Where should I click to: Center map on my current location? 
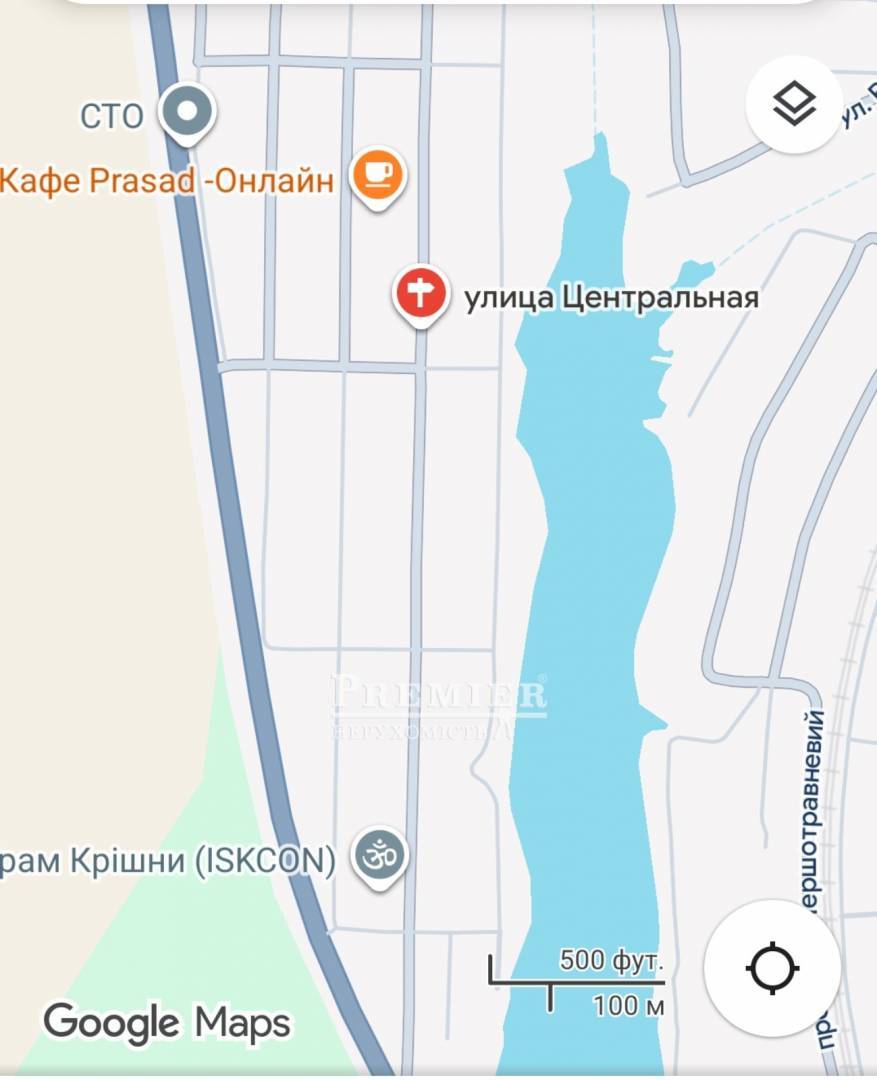click(x=772, y=968)
